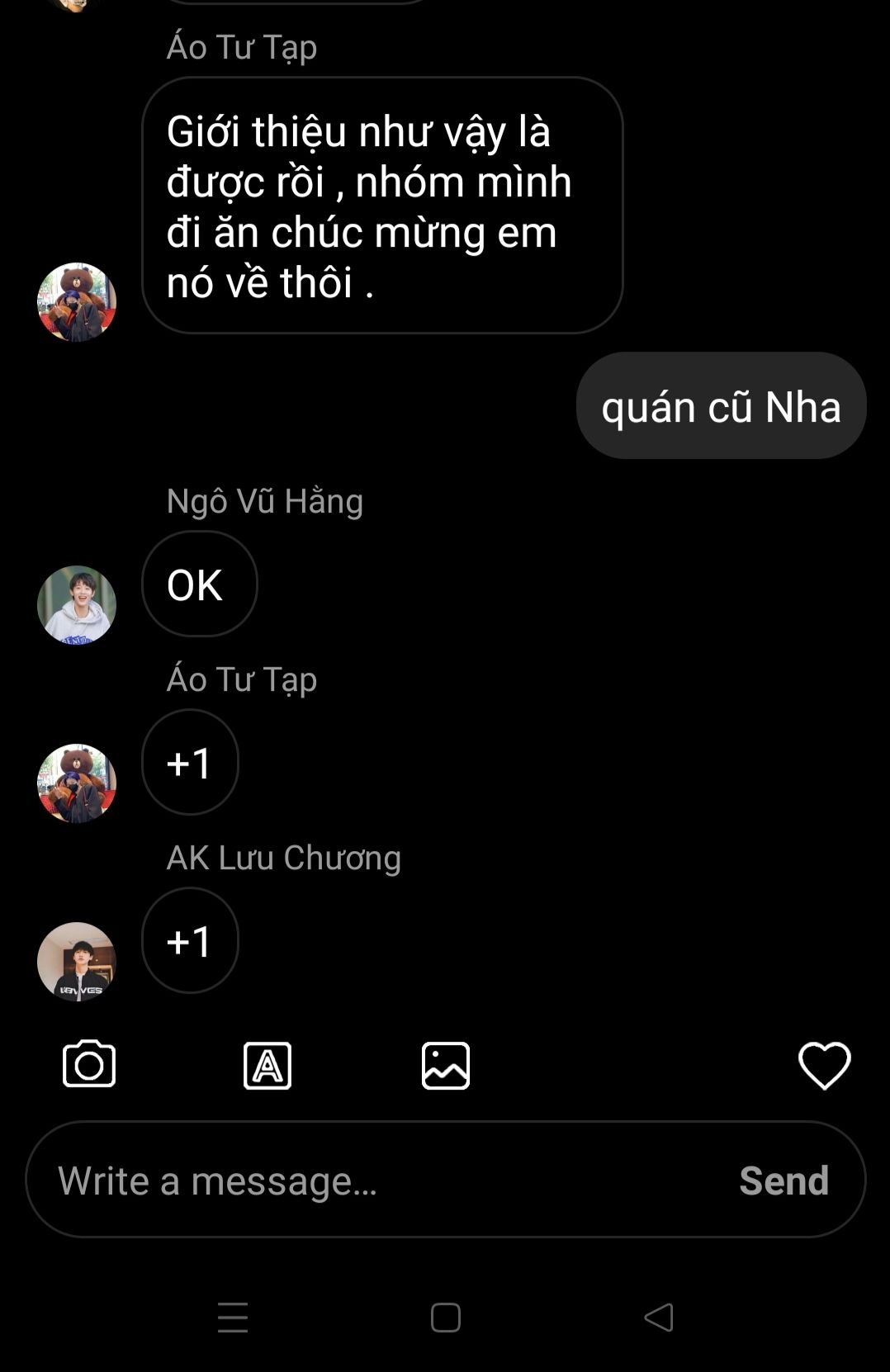Image resolution: width=890 pixels, height=1372 pixels.
Task: Open the text style letter A icon
Action: click(267, 1066)
